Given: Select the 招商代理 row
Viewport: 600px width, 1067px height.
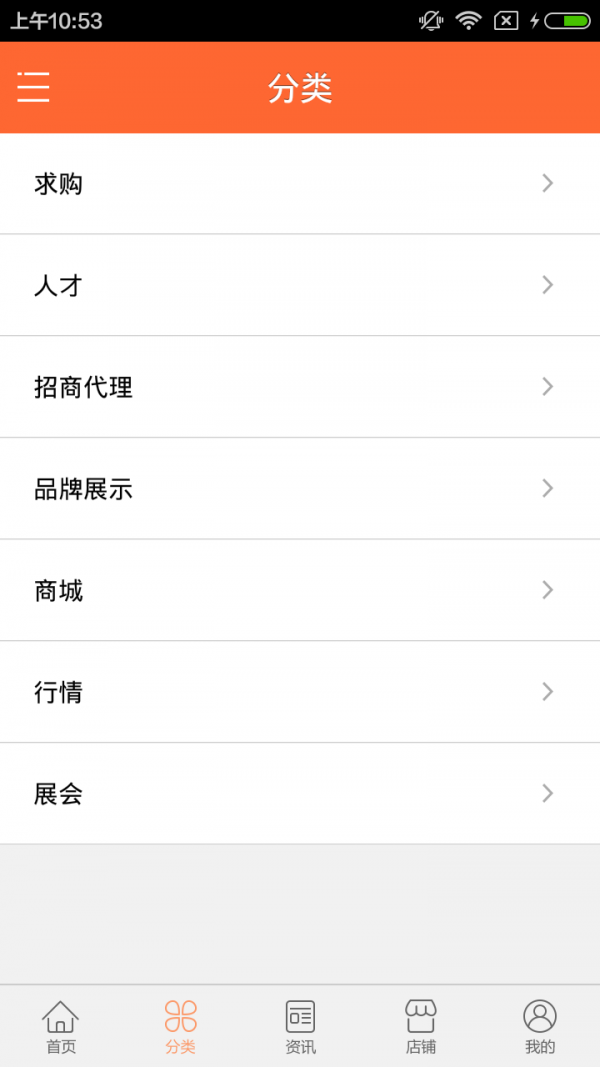Looking at the screenshot, I should (300, 387).
